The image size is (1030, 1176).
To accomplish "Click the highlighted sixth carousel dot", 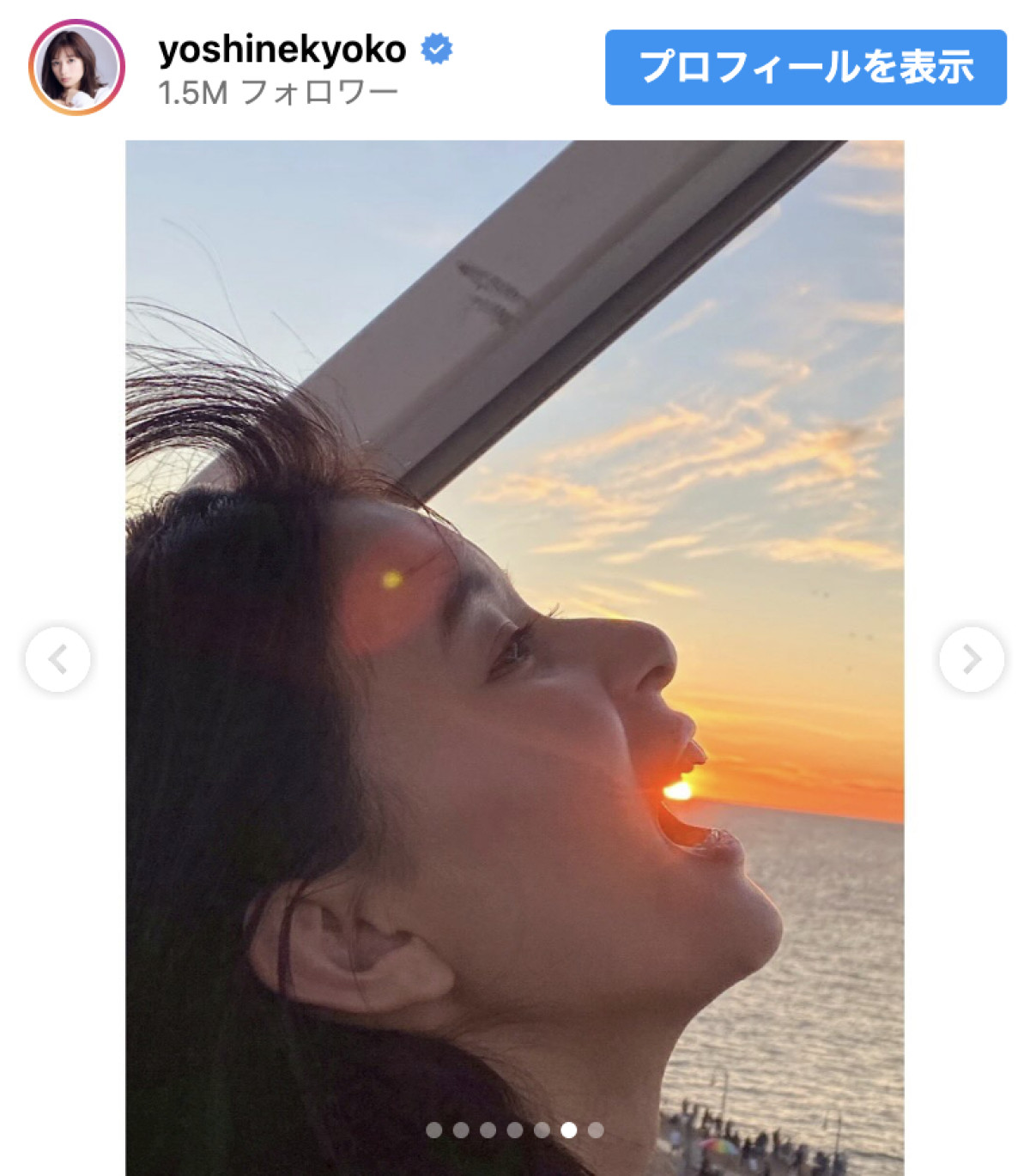I will click(569, 1130).
